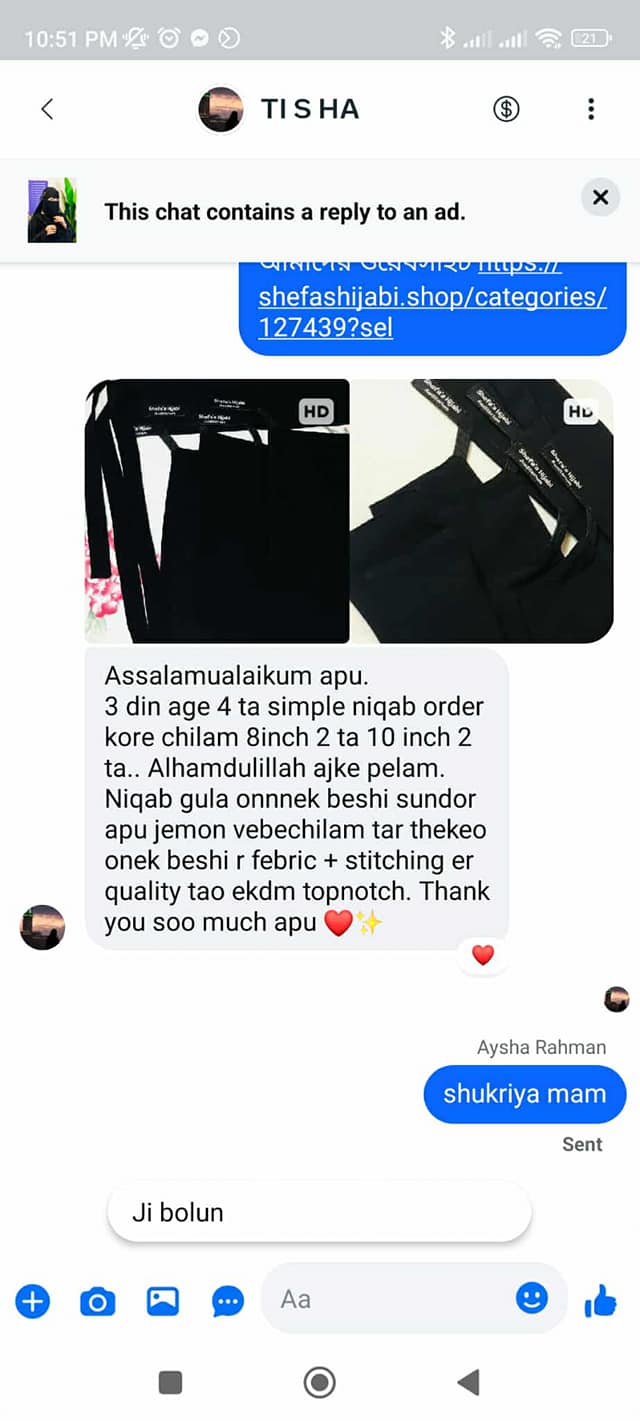Open the payment dollar icon

pos(507,109)
